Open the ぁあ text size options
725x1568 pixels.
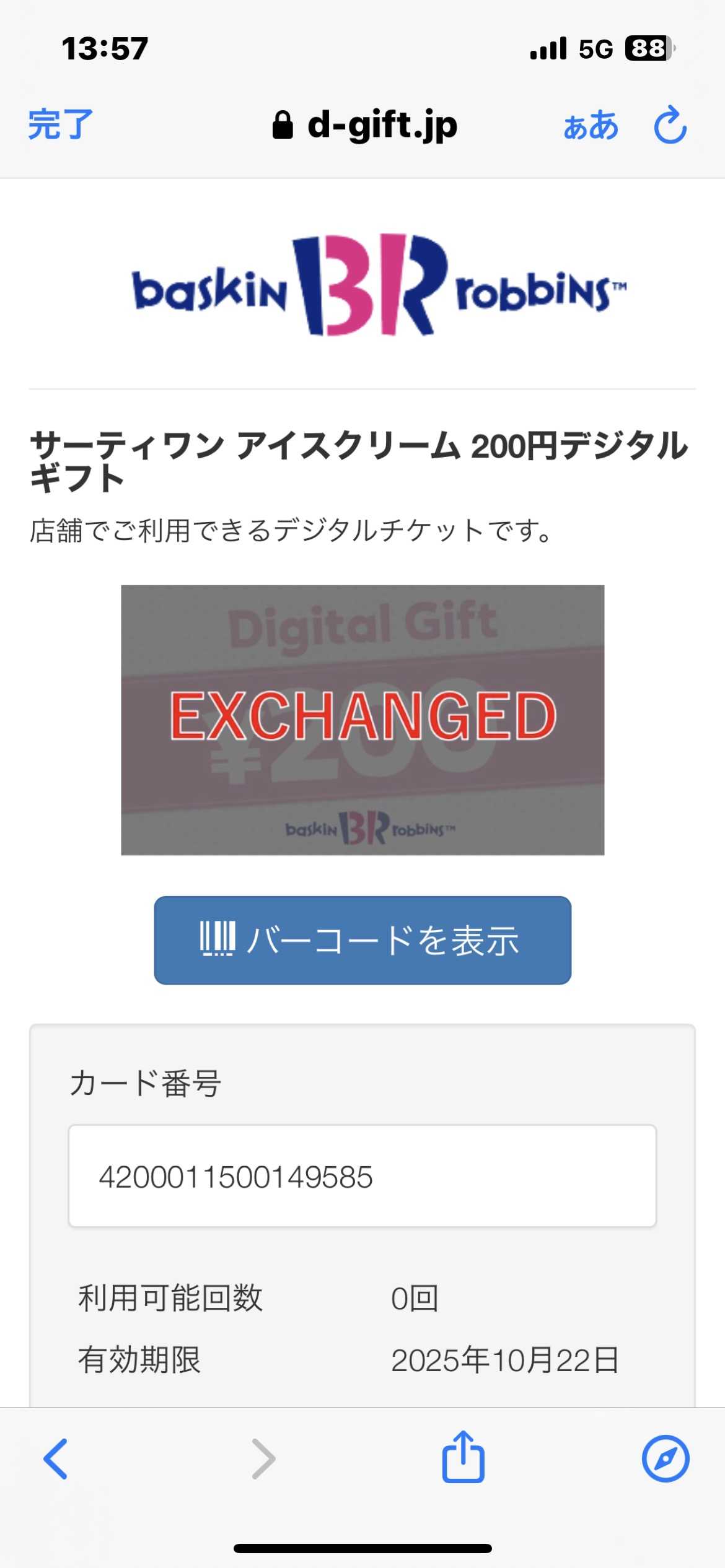(x=591, y=126)
